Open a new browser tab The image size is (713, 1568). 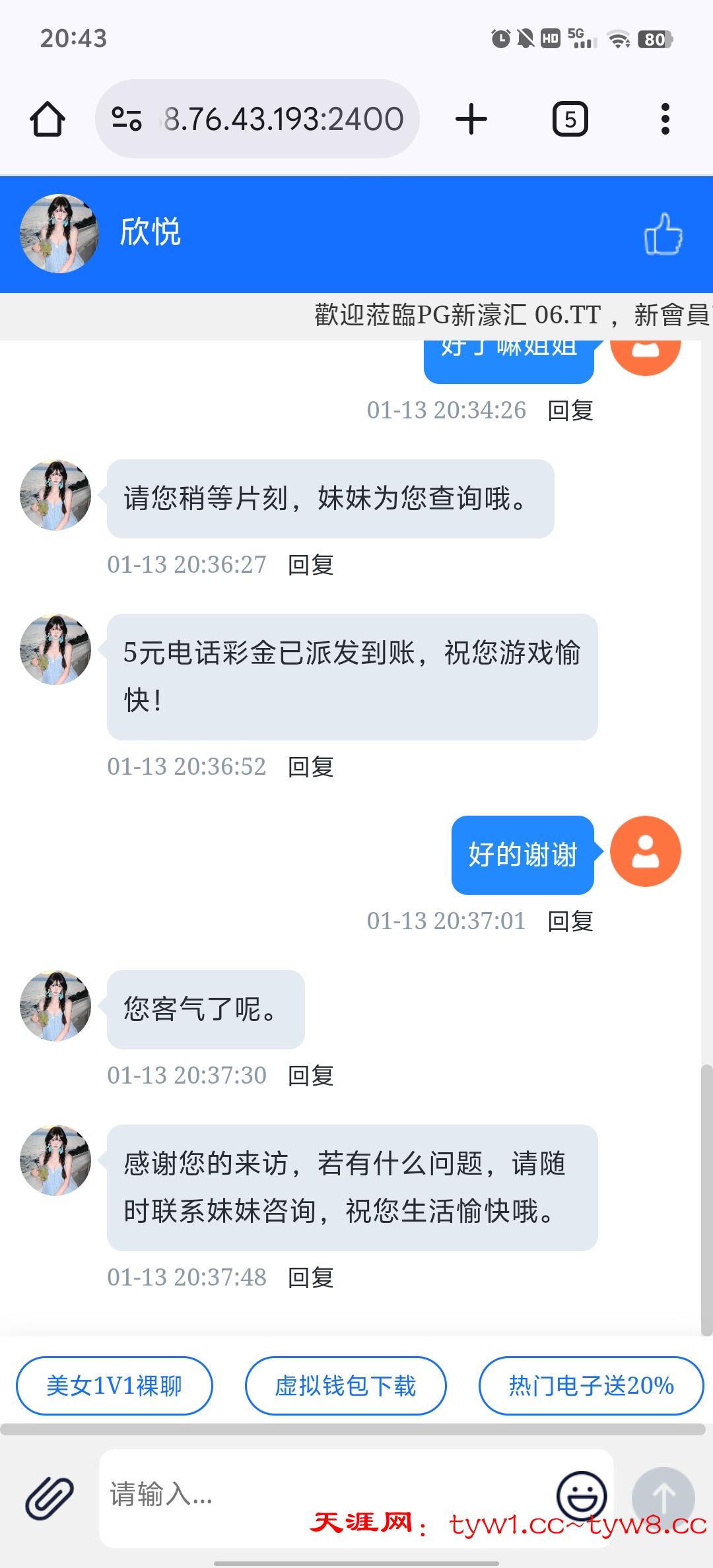[471, 119]
